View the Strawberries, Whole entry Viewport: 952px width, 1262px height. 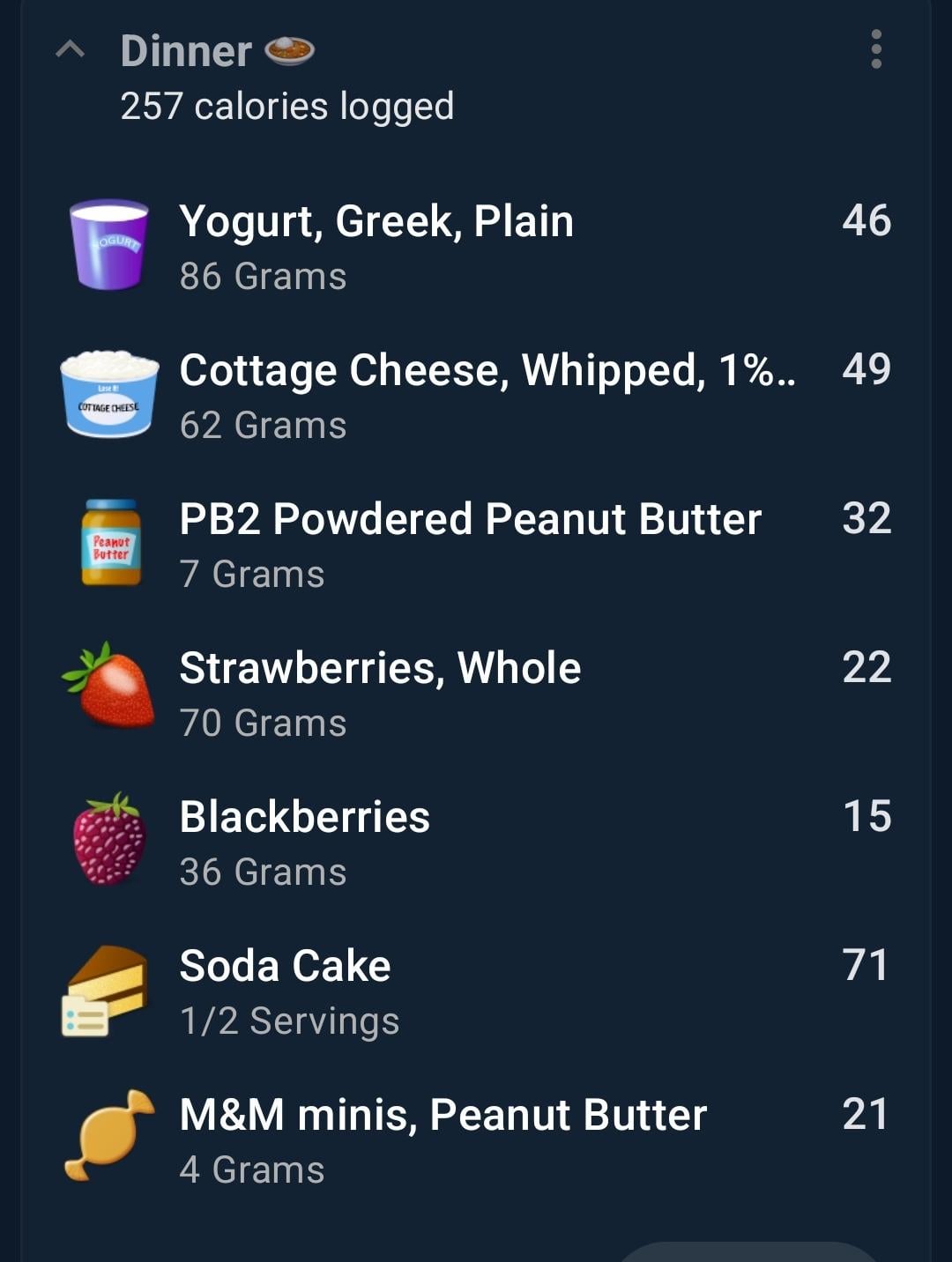pos(476,693)
